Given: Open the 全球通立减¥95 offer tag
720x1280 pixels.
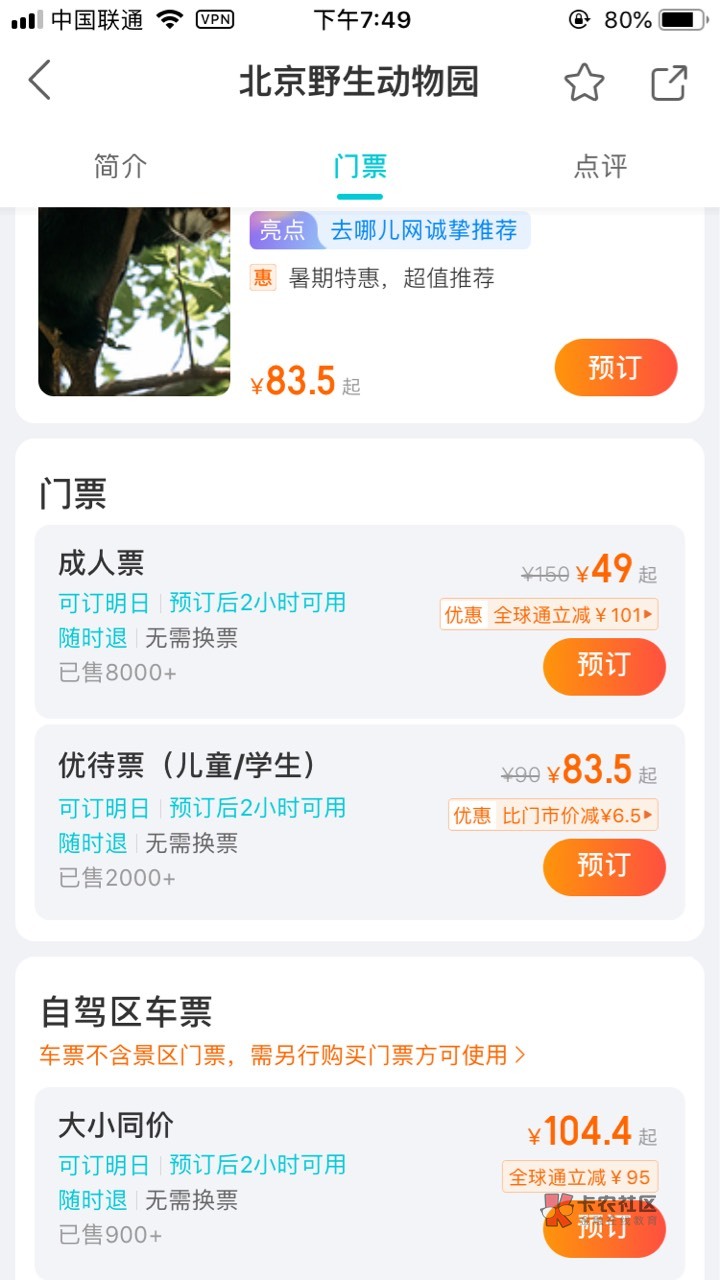Looking at the screenshot, I should pos(580,1177).
